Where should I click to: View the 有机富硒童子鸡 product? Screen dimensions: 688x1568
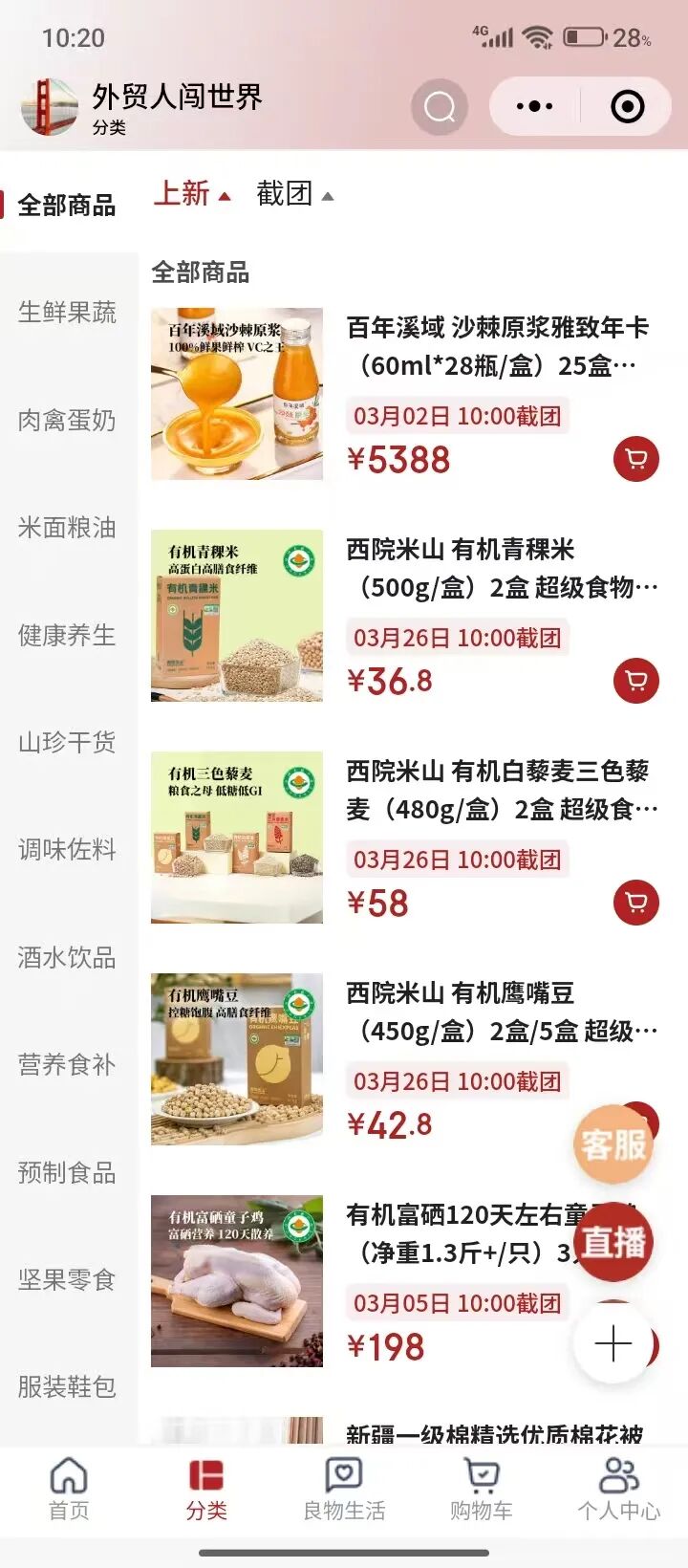[237, 1281]
